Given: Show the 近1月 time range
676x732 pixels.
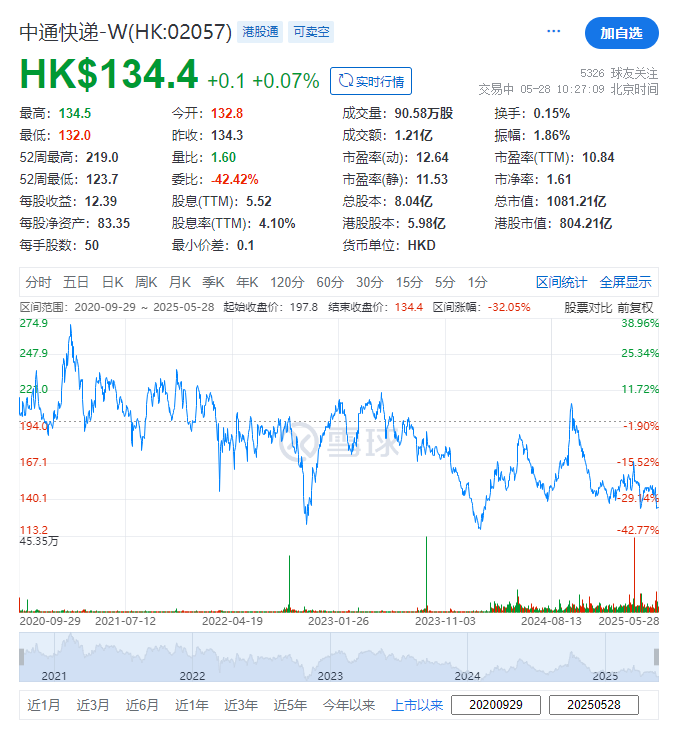Looking at the screenshot, I should coord(44,704).
